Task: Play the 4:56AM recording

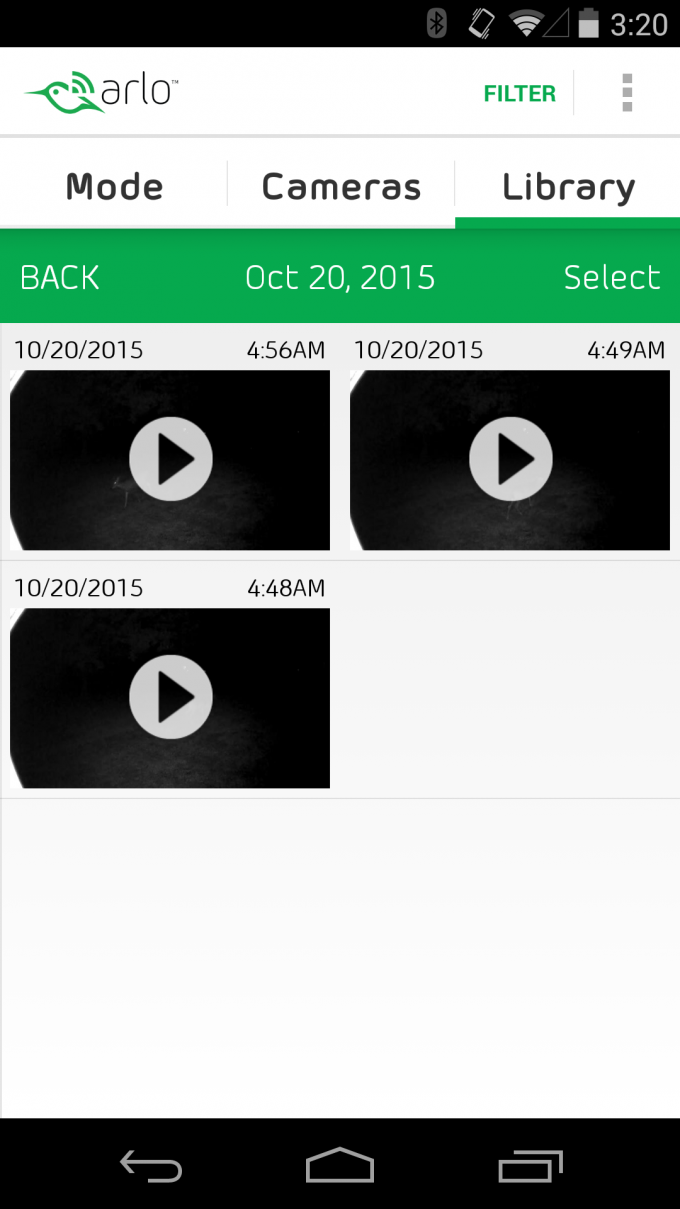Action: [x=171, y=459]
